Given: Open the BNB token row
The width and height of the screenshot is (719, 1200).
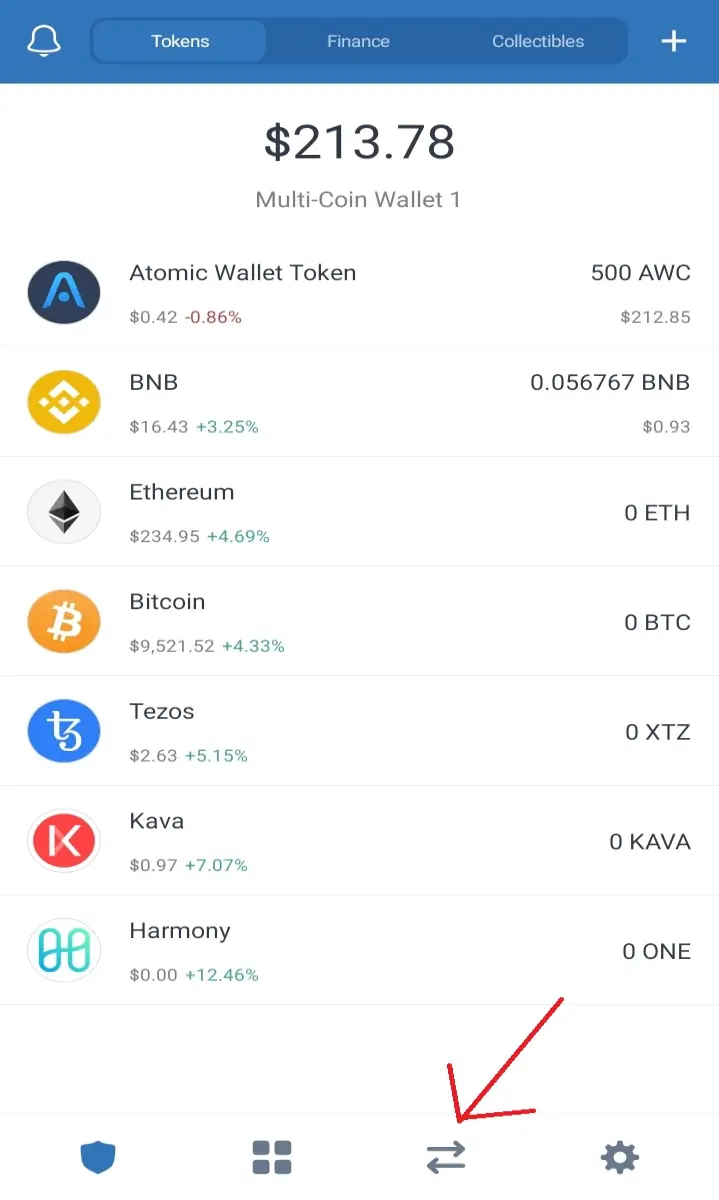Looking at the screenshot, I should pos(359,402).
